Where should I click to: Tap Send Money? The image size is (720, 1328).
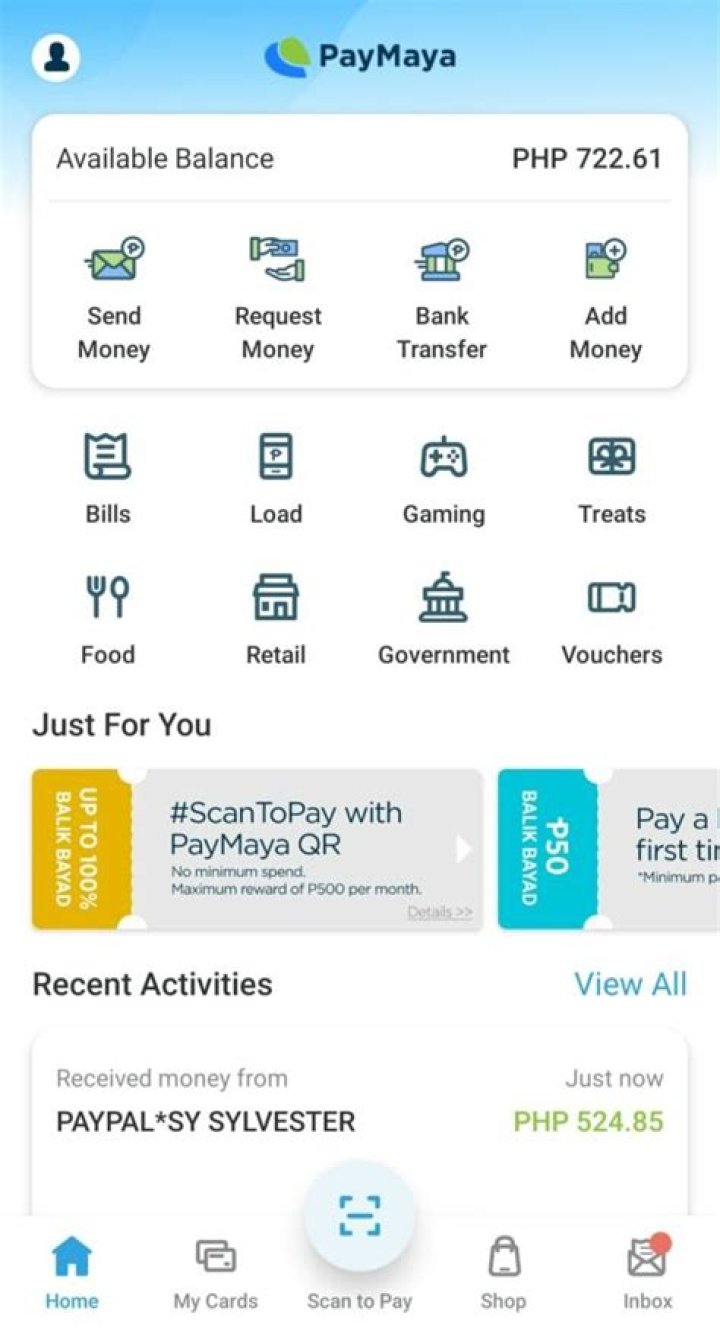click(113, 297)
